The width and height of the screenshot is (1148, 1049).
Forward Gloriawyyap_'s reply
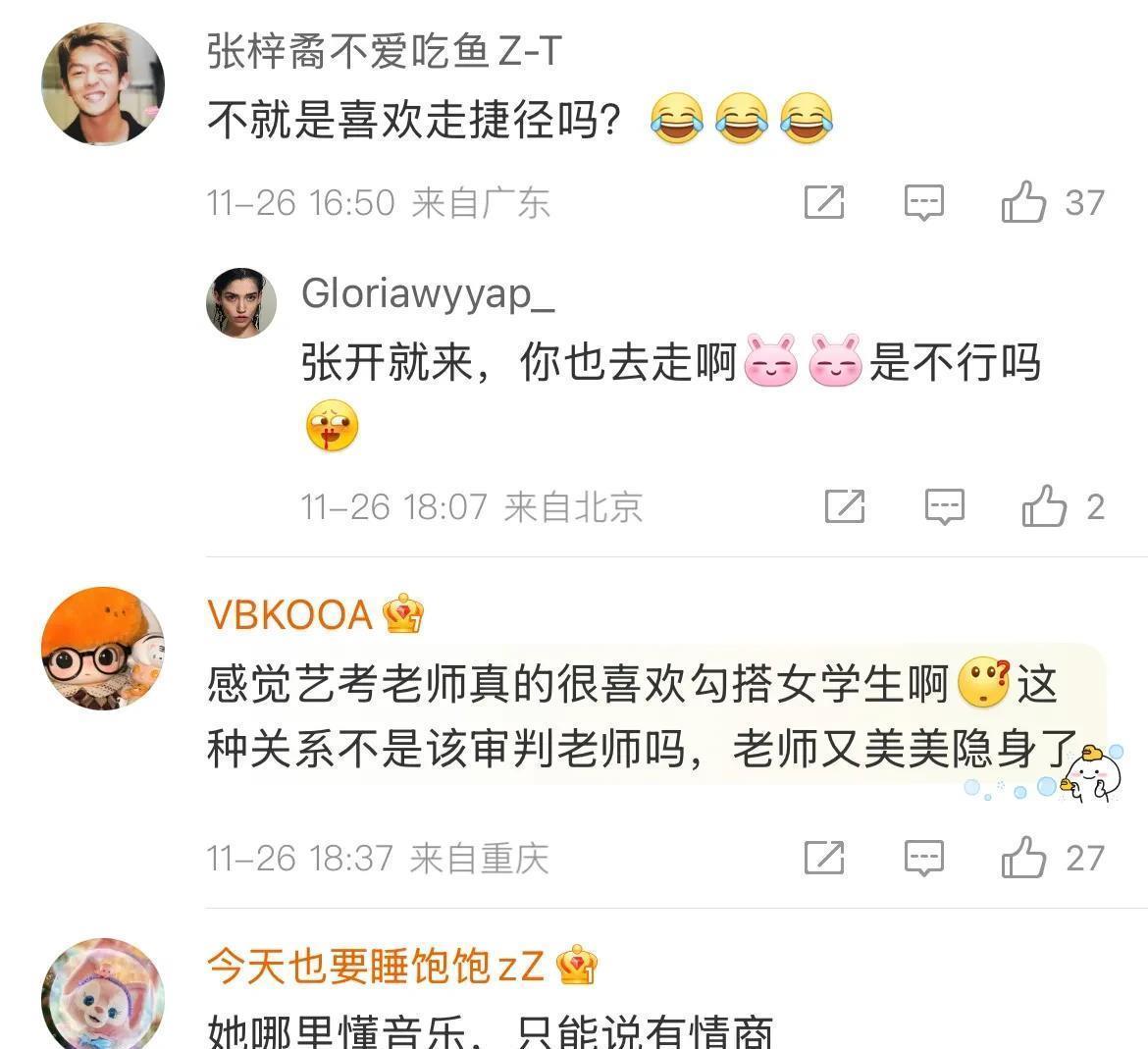pos(845,506)
